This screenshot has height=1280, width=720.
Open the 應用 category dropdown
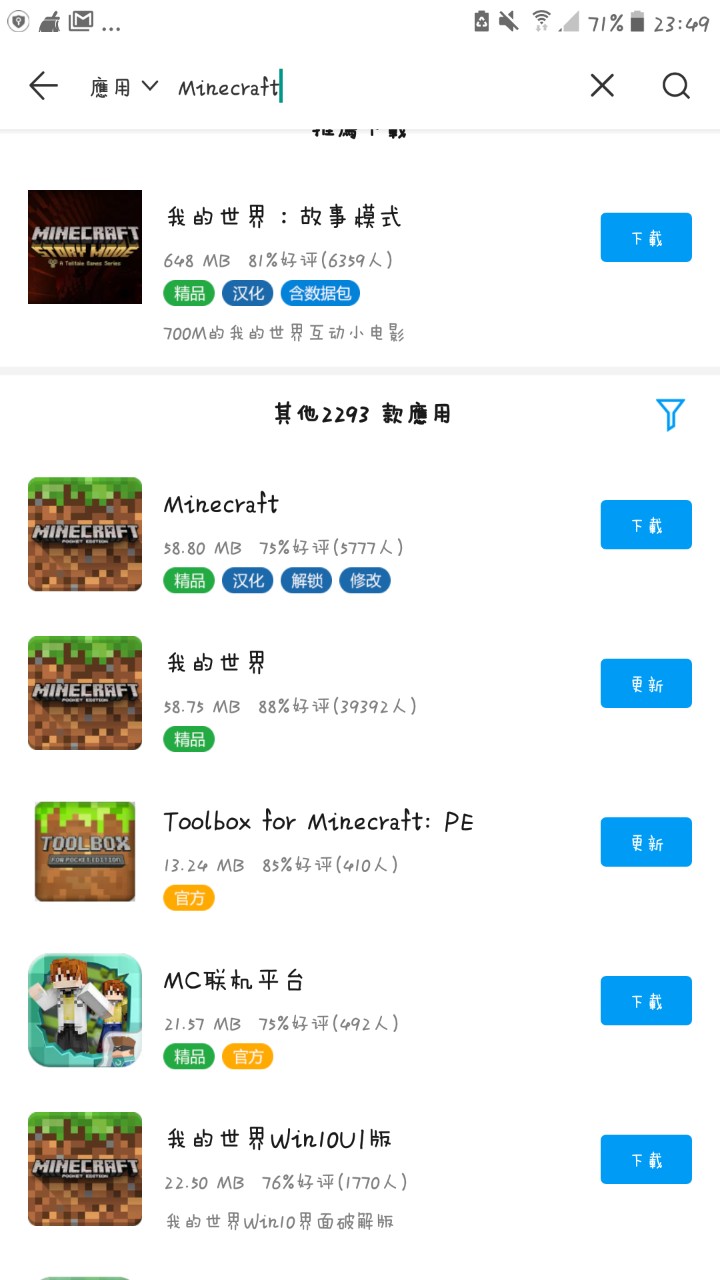(x=124, y=87)
